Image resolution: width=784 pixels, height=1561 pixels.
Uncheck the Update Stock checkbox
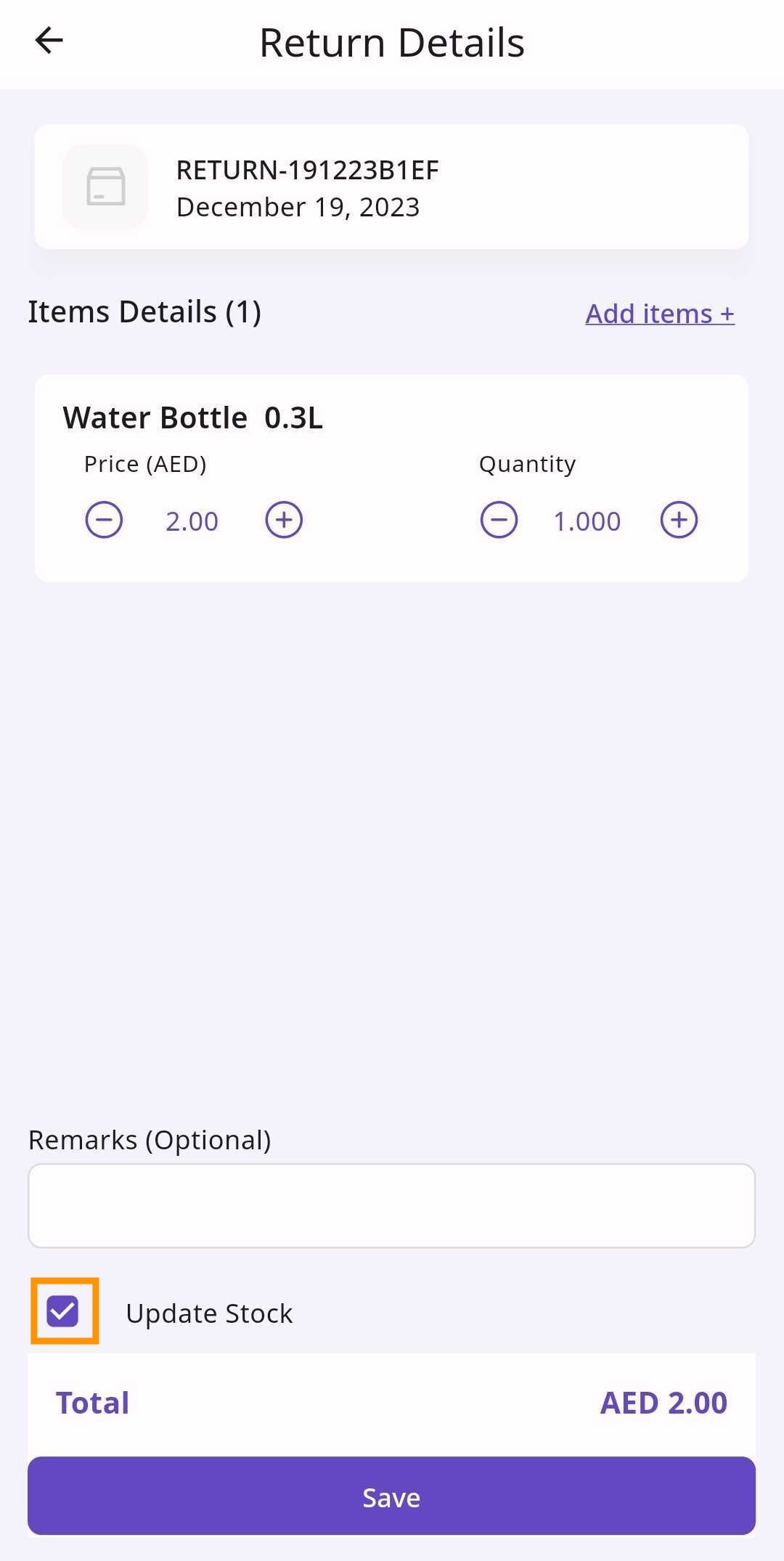(x=63, y=1311)
